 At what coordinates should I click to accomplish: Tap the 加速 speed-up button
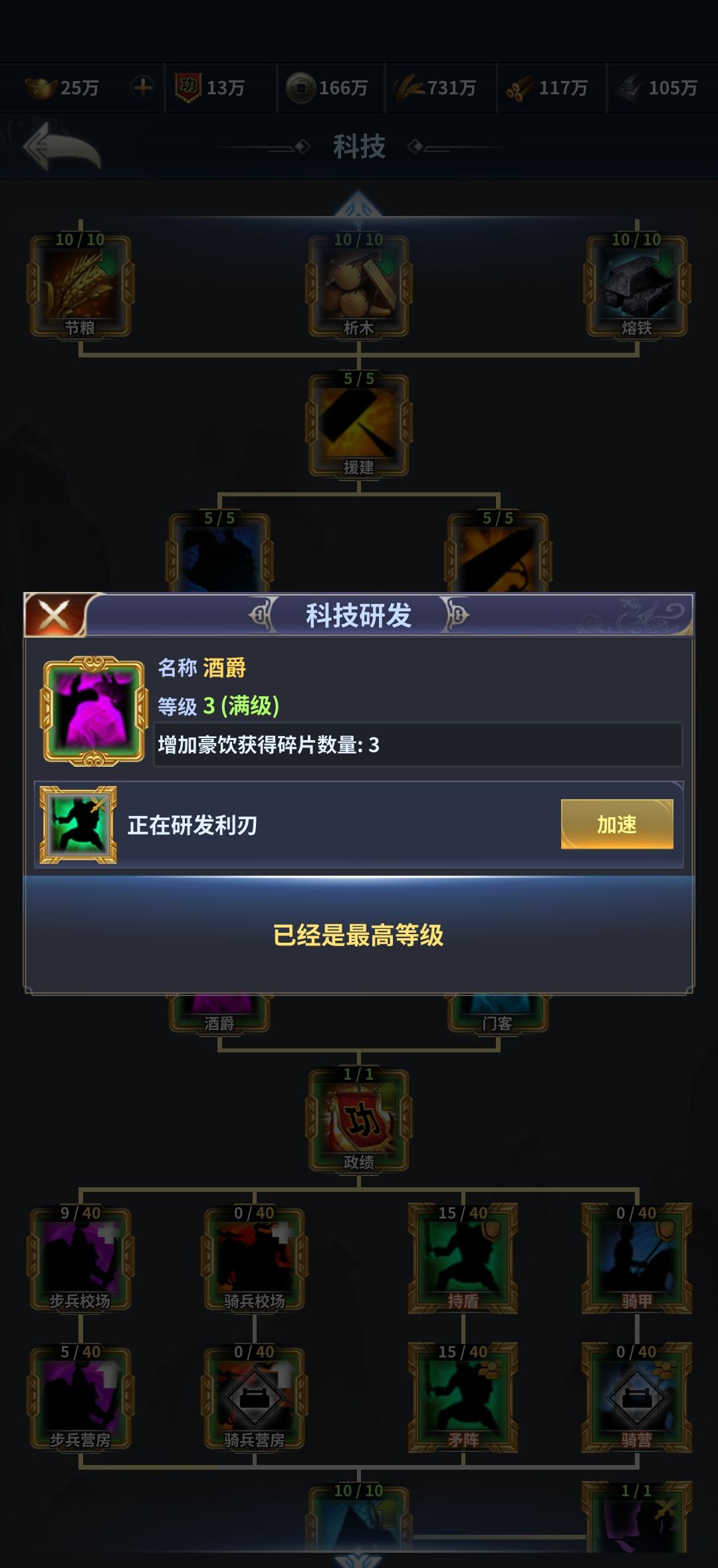[616, 824]
